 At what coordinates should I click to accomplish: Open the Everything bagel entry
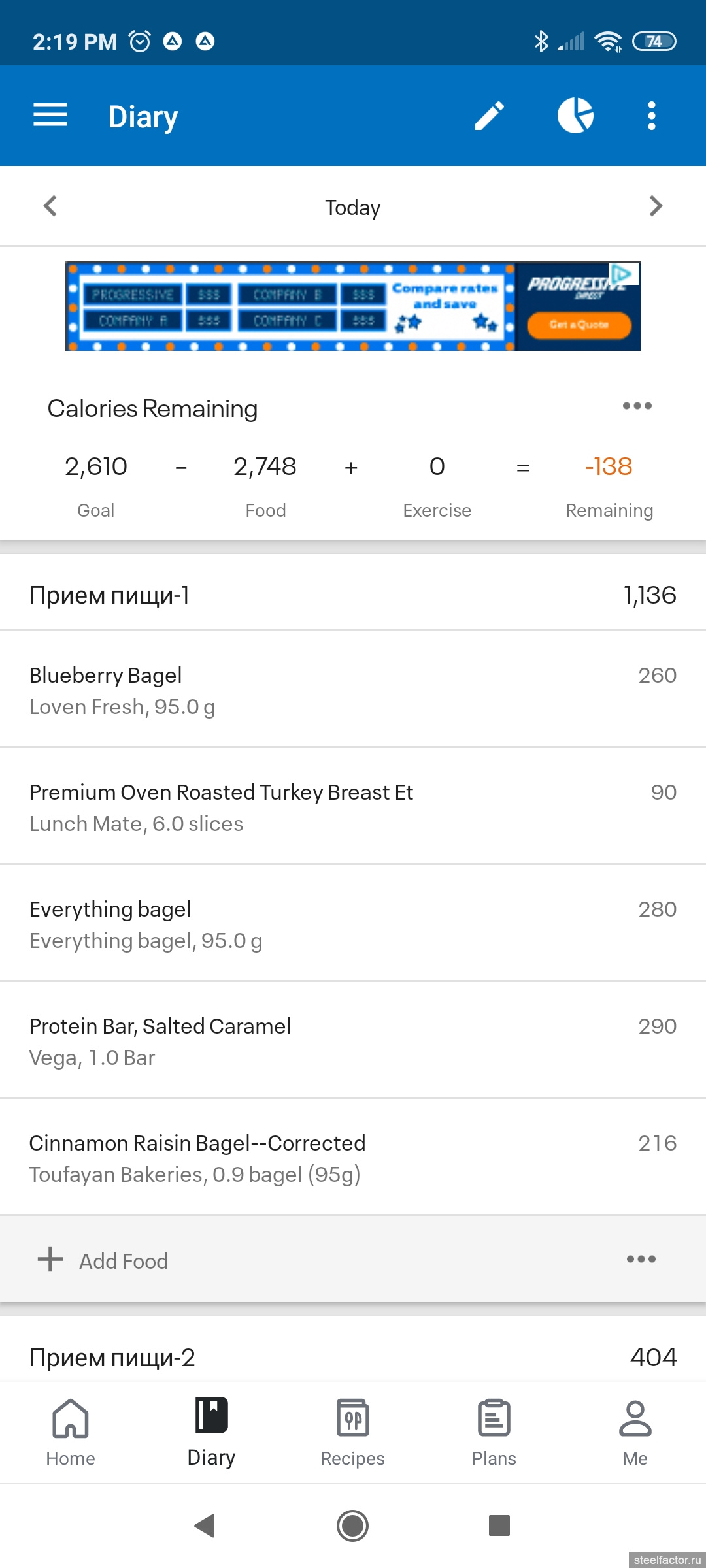point(353,924)
